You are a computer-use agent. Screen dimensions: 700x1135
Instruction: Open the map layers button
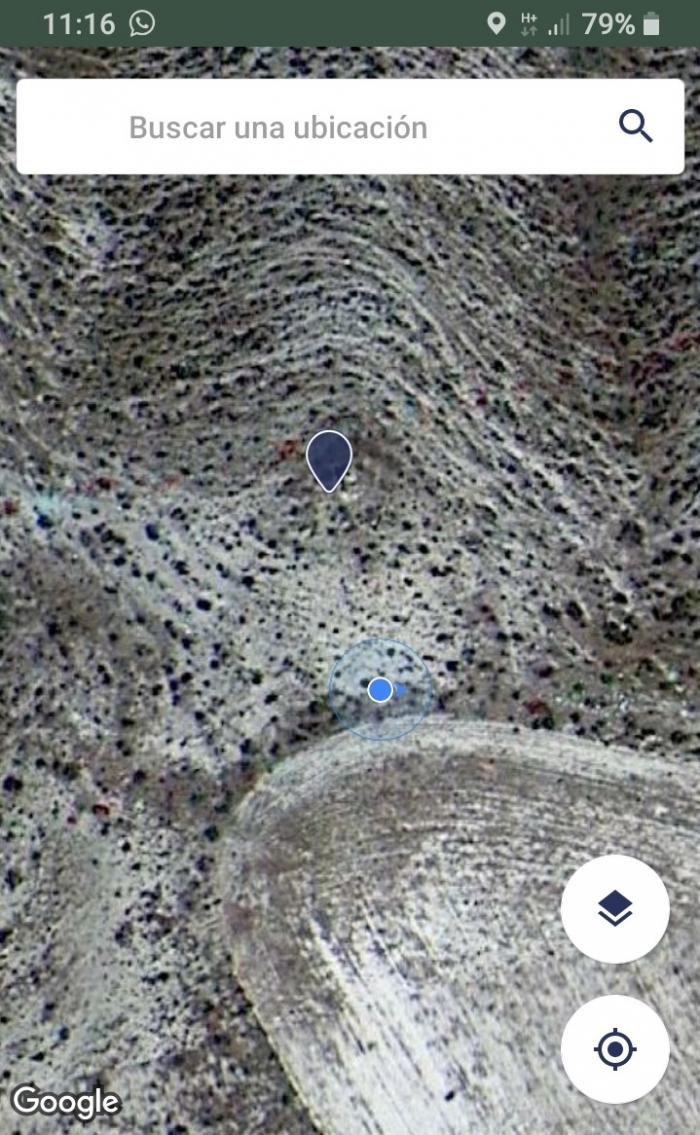615,908
